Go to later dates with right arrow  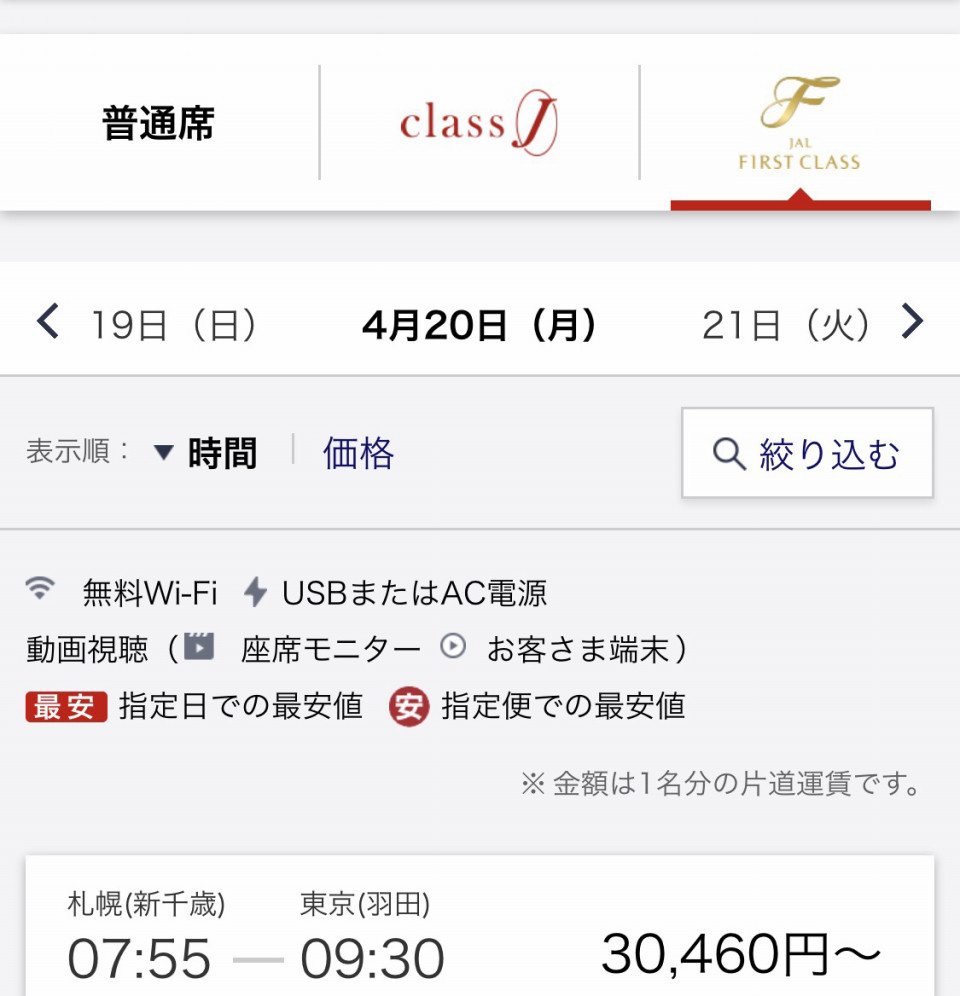[912, 323]
